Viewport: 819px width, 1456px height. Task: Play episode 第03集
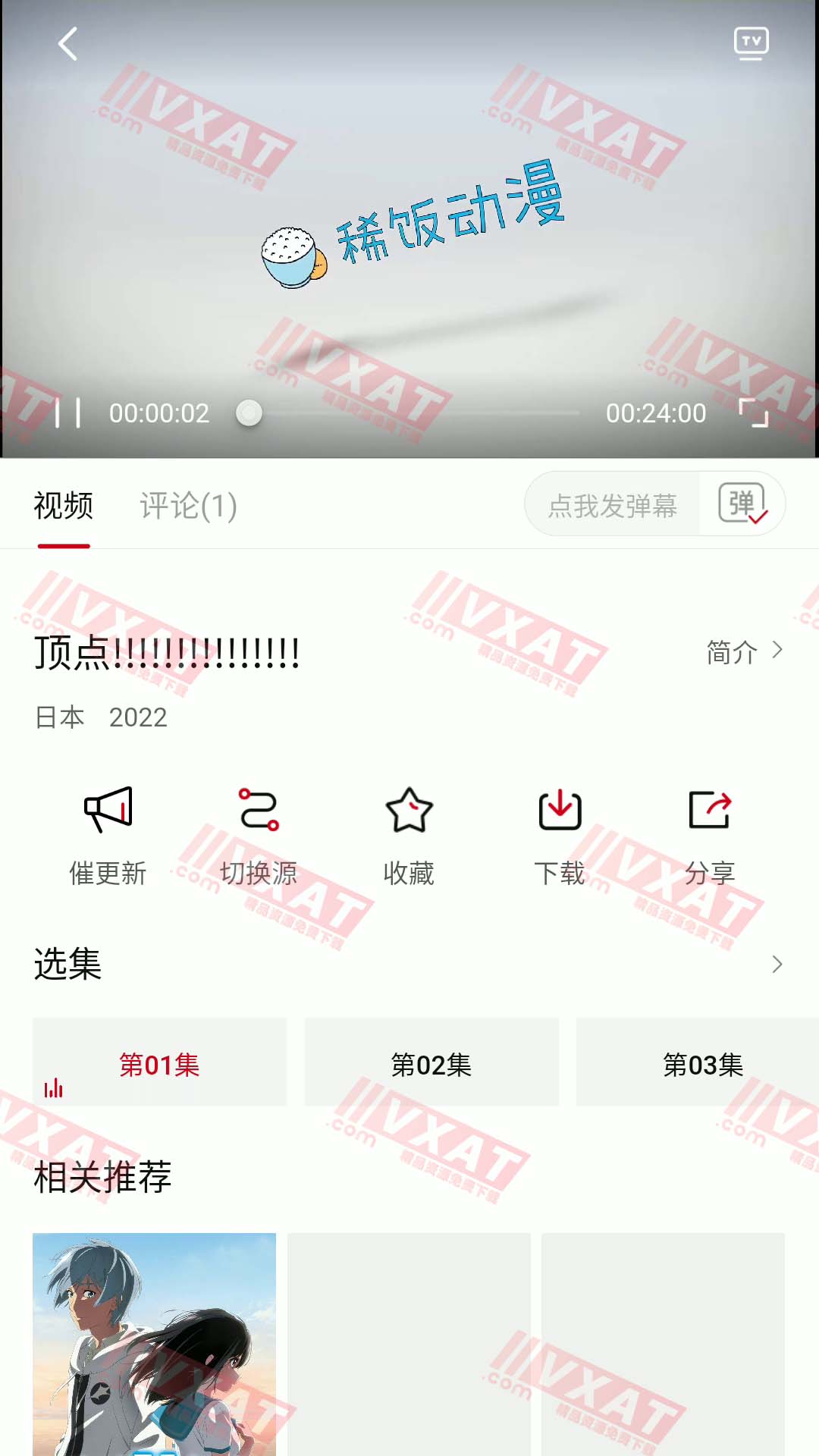point(702,1063)
